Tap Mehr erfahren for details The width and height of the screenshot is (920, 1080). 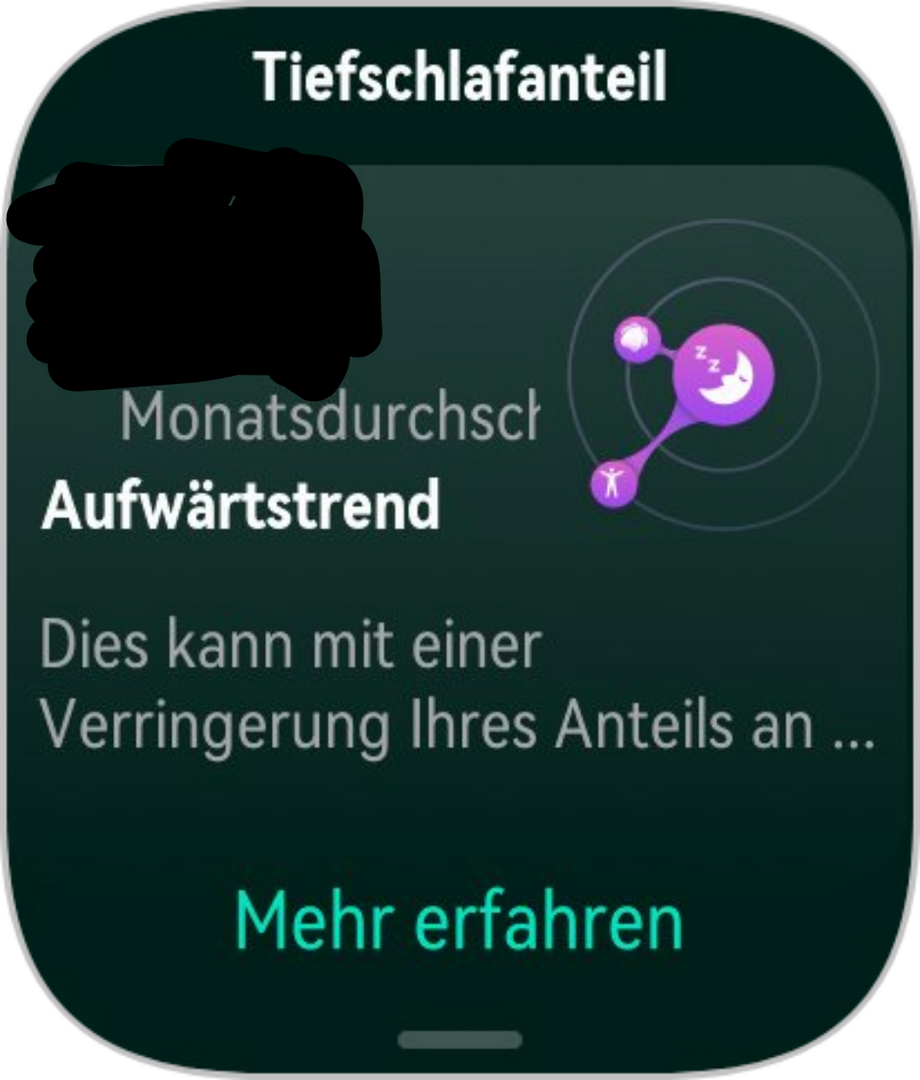[459, 921]
